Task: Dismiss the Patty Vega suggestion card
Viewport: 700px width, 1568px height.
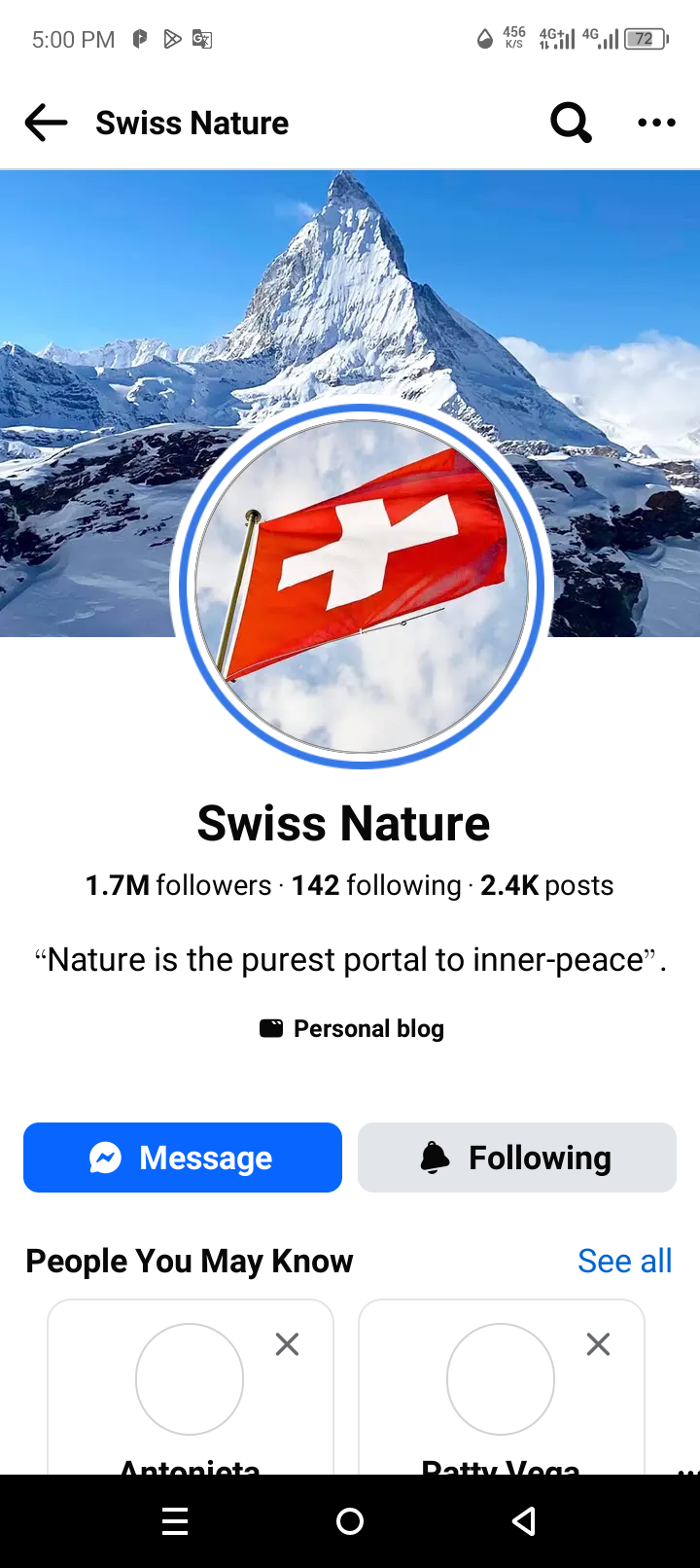Action: (598, 1344)
